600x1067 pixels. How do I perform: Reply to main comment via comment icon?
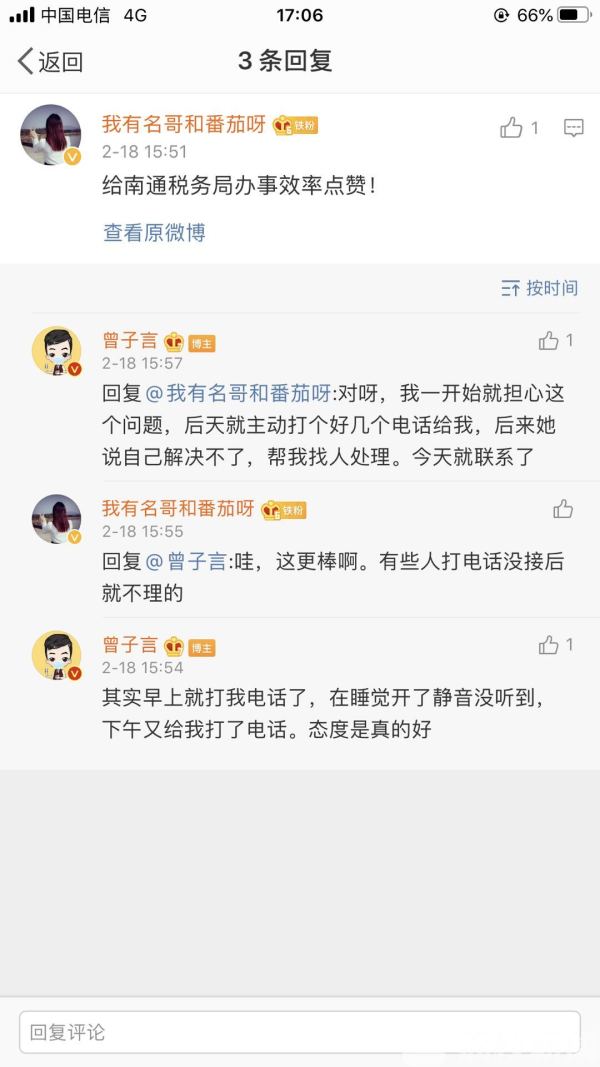(573, 128)
